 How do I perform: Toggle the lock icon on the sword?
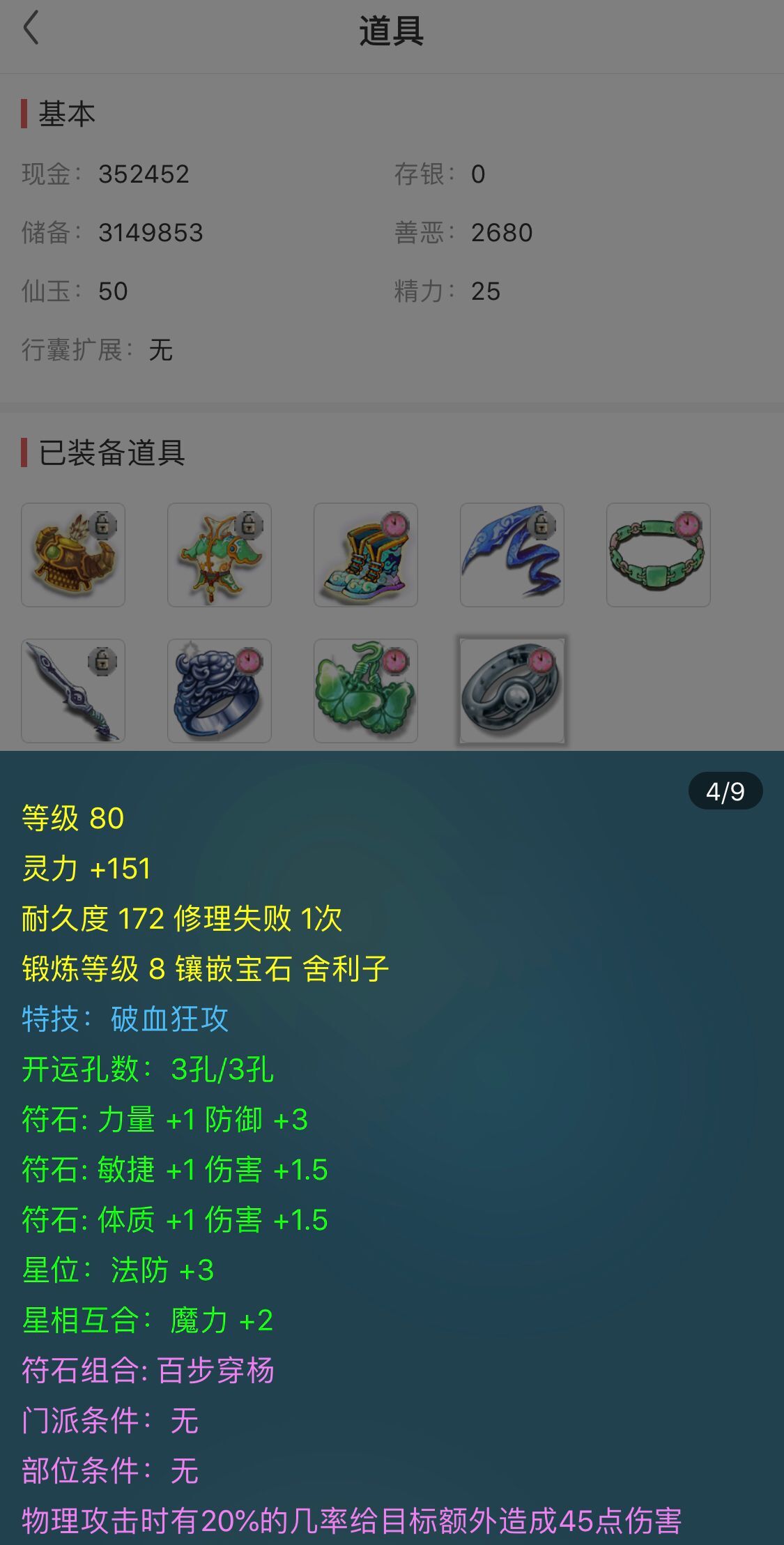(102, 660)
